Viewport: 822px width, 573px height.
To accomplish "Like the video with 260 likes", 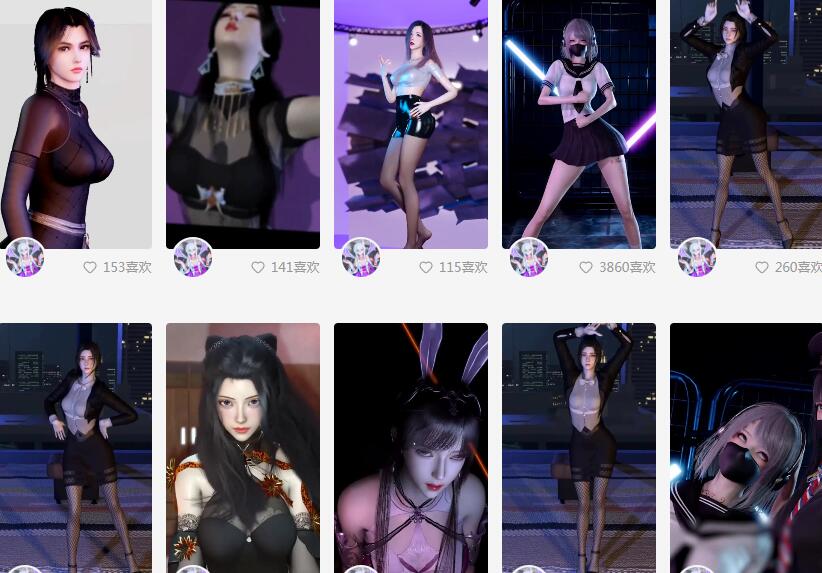I will click(762, 268).
